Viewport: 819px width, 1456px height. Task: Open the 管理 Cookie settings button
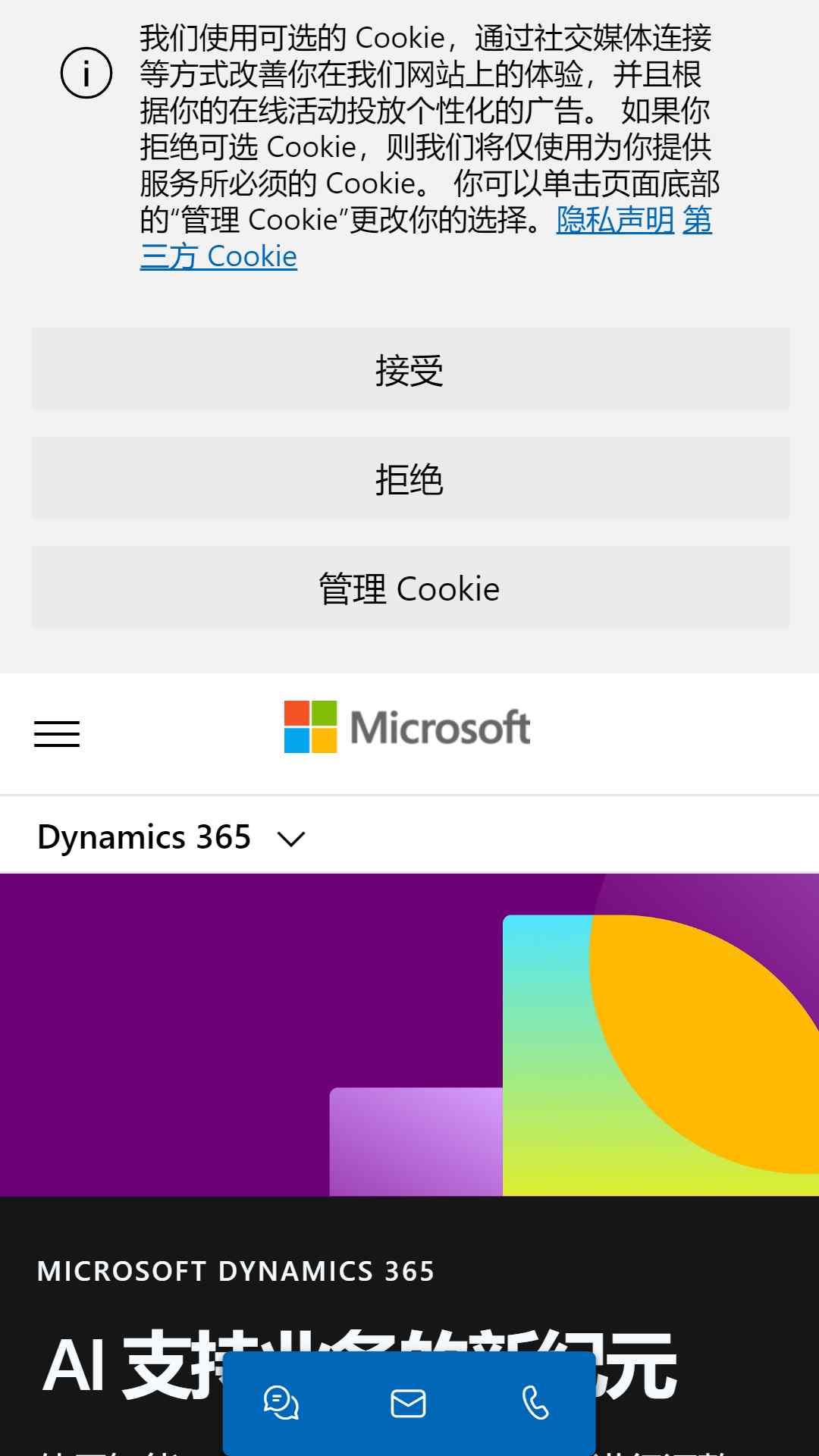coord(409,588)
